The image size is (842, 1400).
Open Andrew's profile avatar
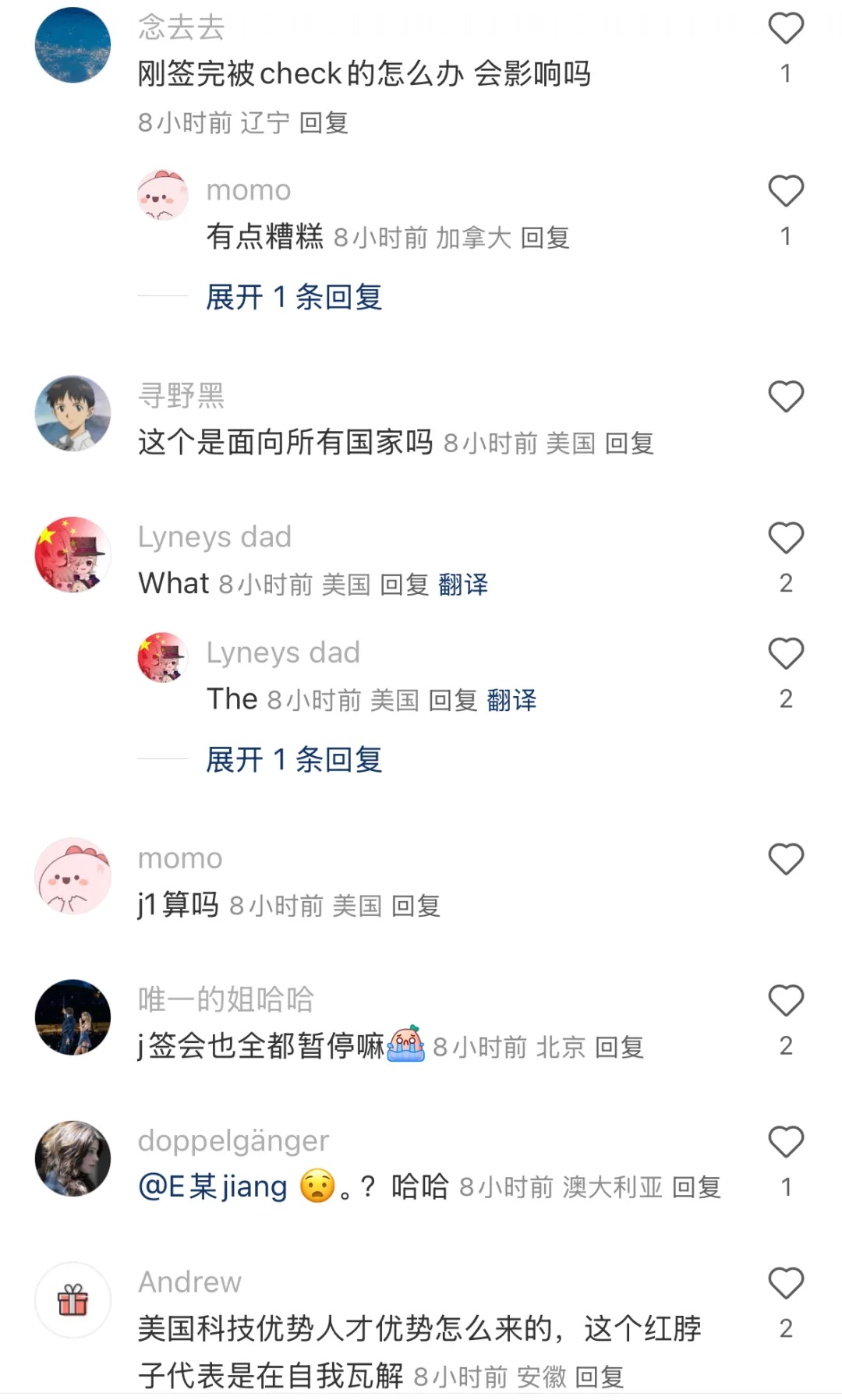click(x=73, y=1300)
